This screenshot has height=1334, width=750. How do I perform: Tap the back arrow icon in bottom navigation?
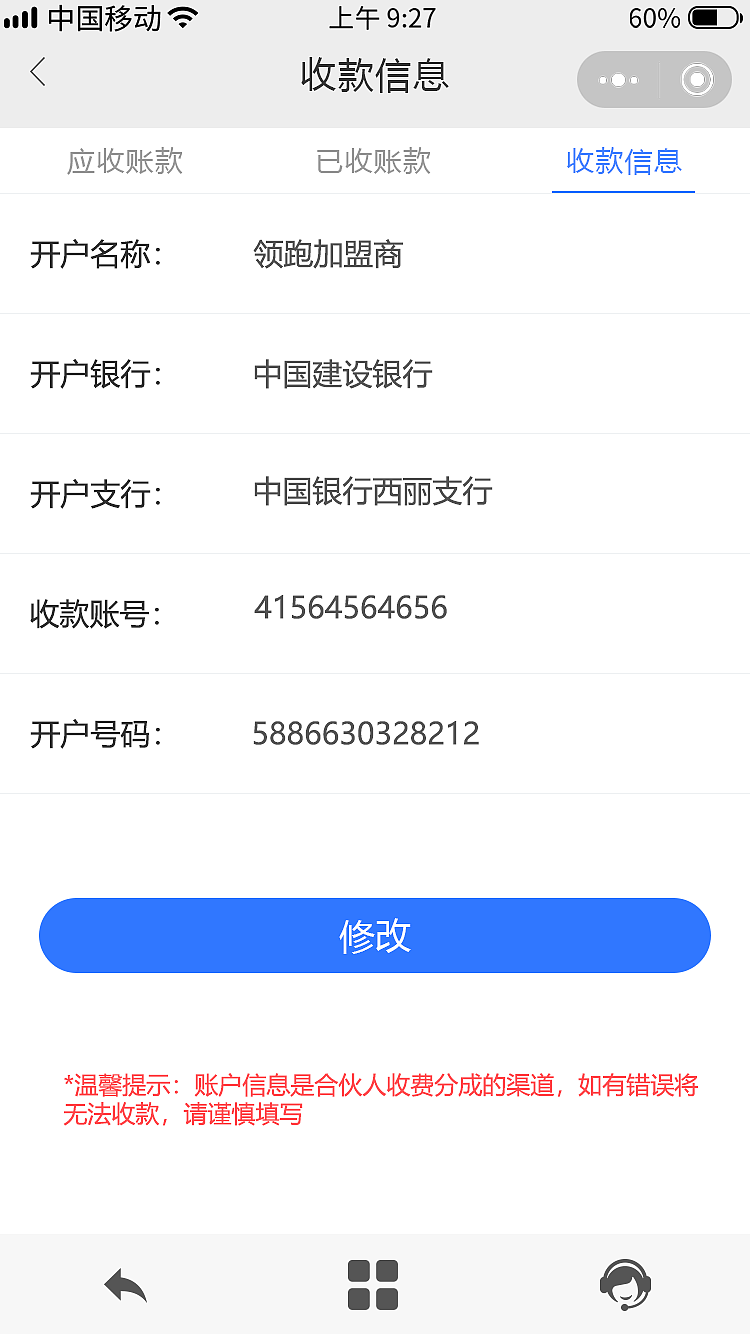pyautogui.click(x=122, y=1285)
